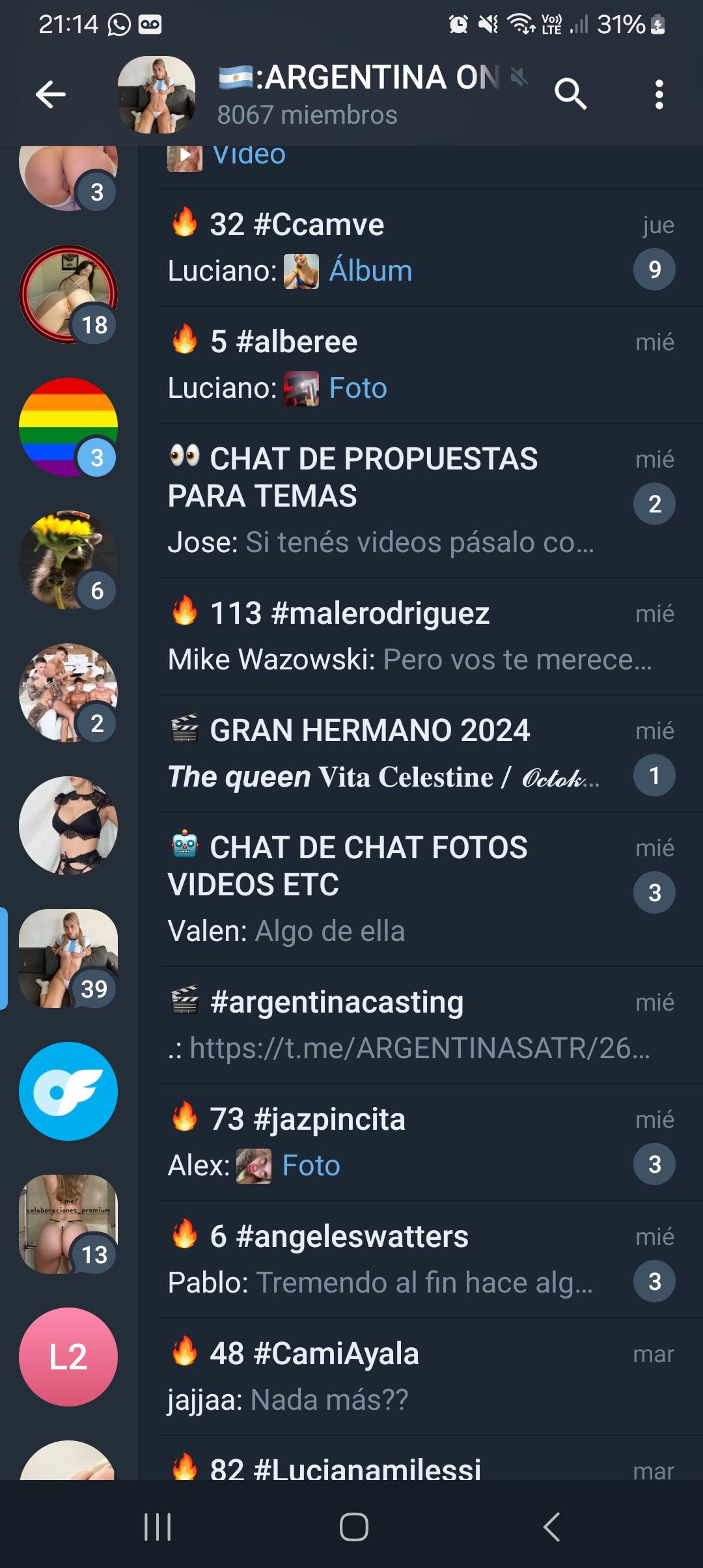This screenshot has height=1568, width=703.
Task: Go to the home screen
Action: click(353, 1526)
